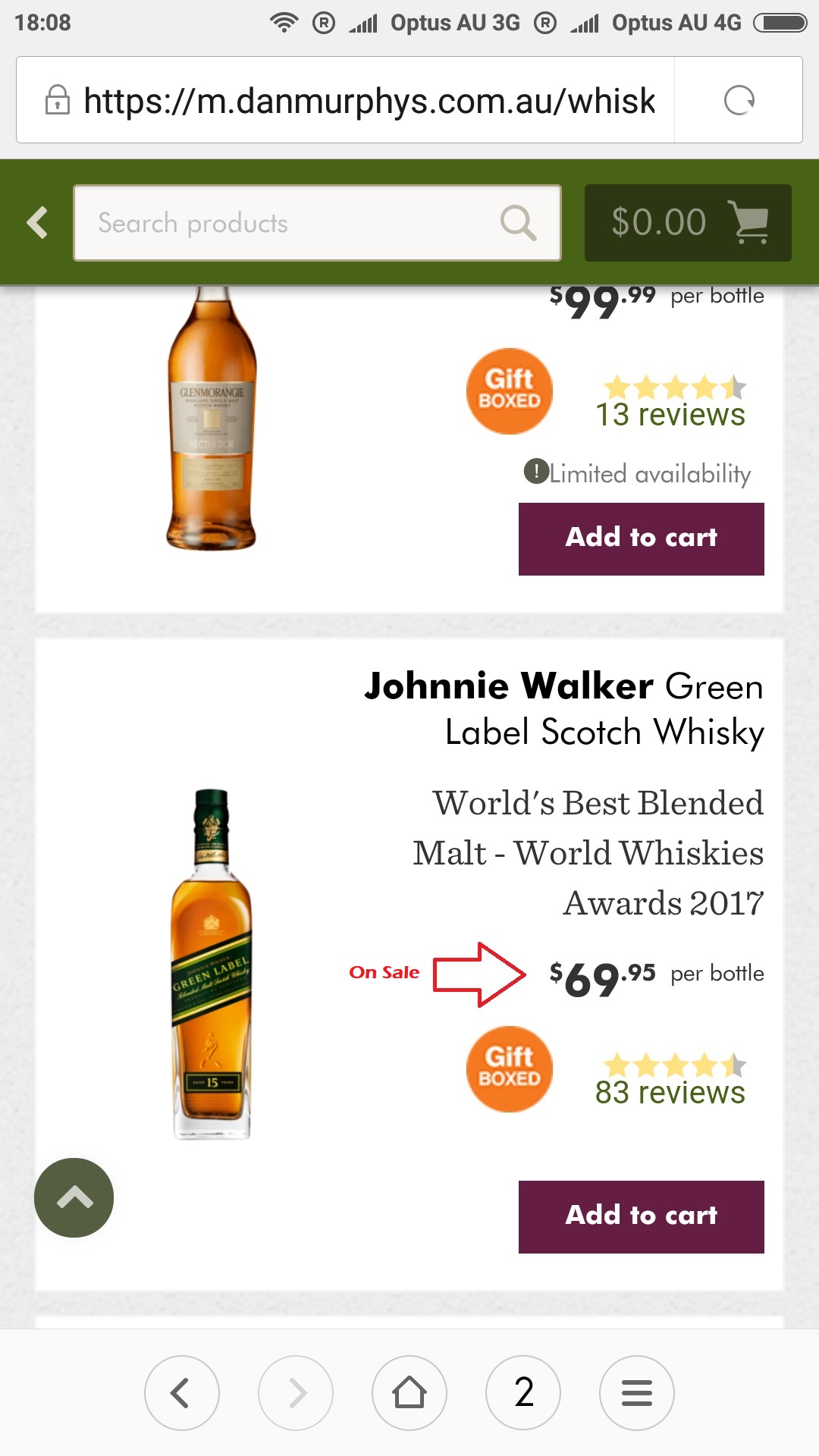Go to the browser home page
Image resolution: width=819 pixels, height=1456 pixels.
click(409, 1393)
